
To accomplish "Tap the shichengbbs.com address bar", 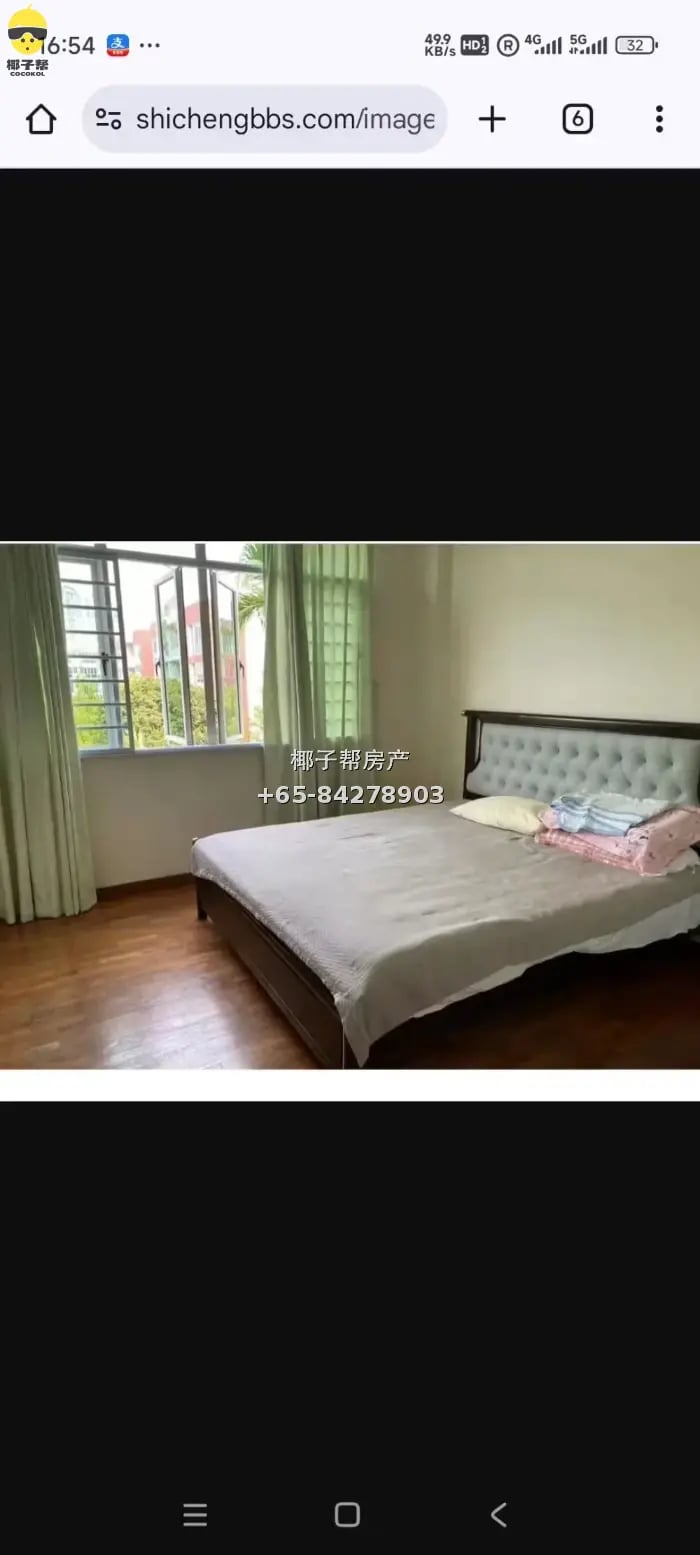I will [265, 119].
